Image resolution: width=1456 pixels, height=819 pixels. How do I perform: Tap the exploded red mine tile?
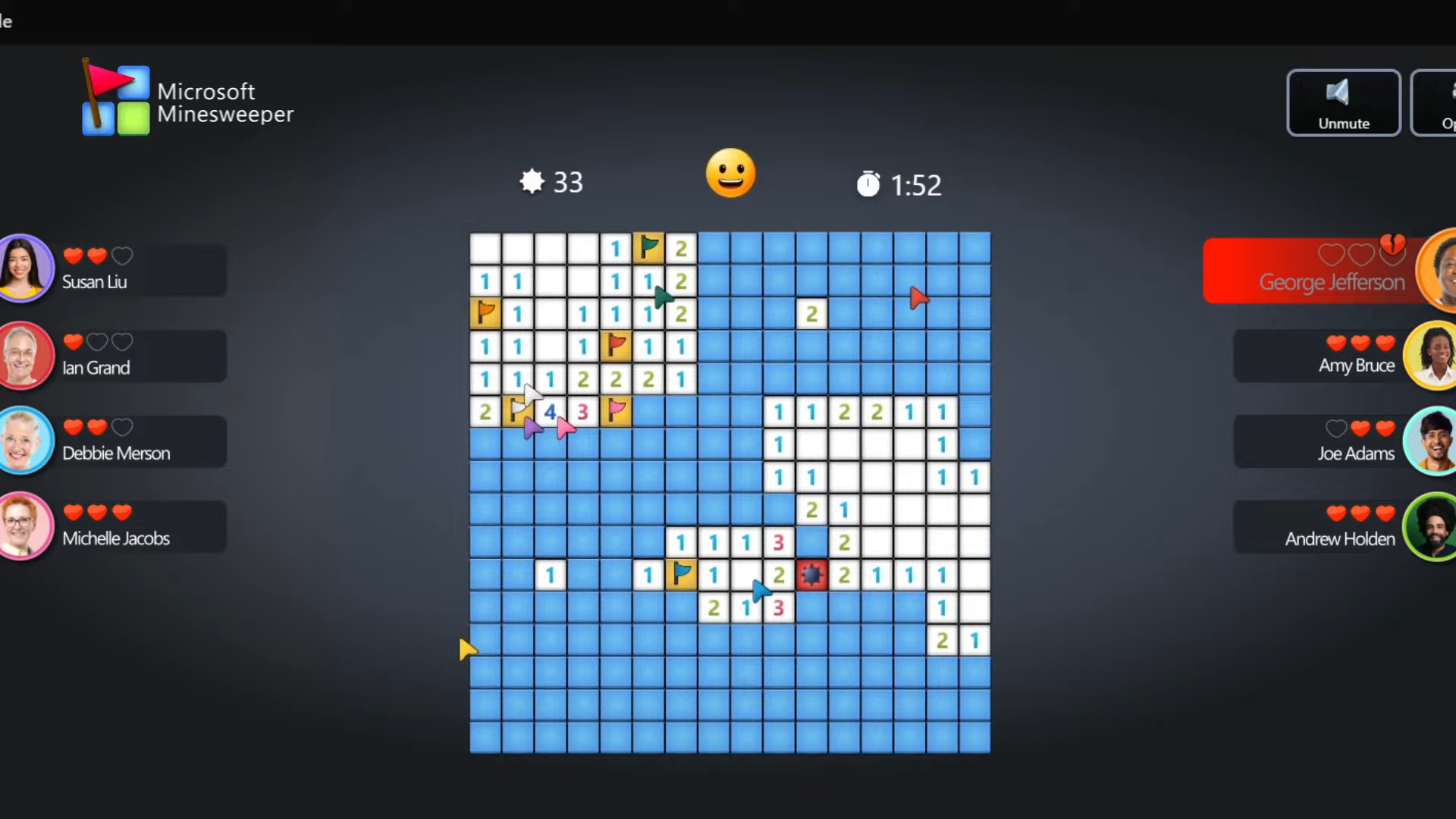point(811,575)
